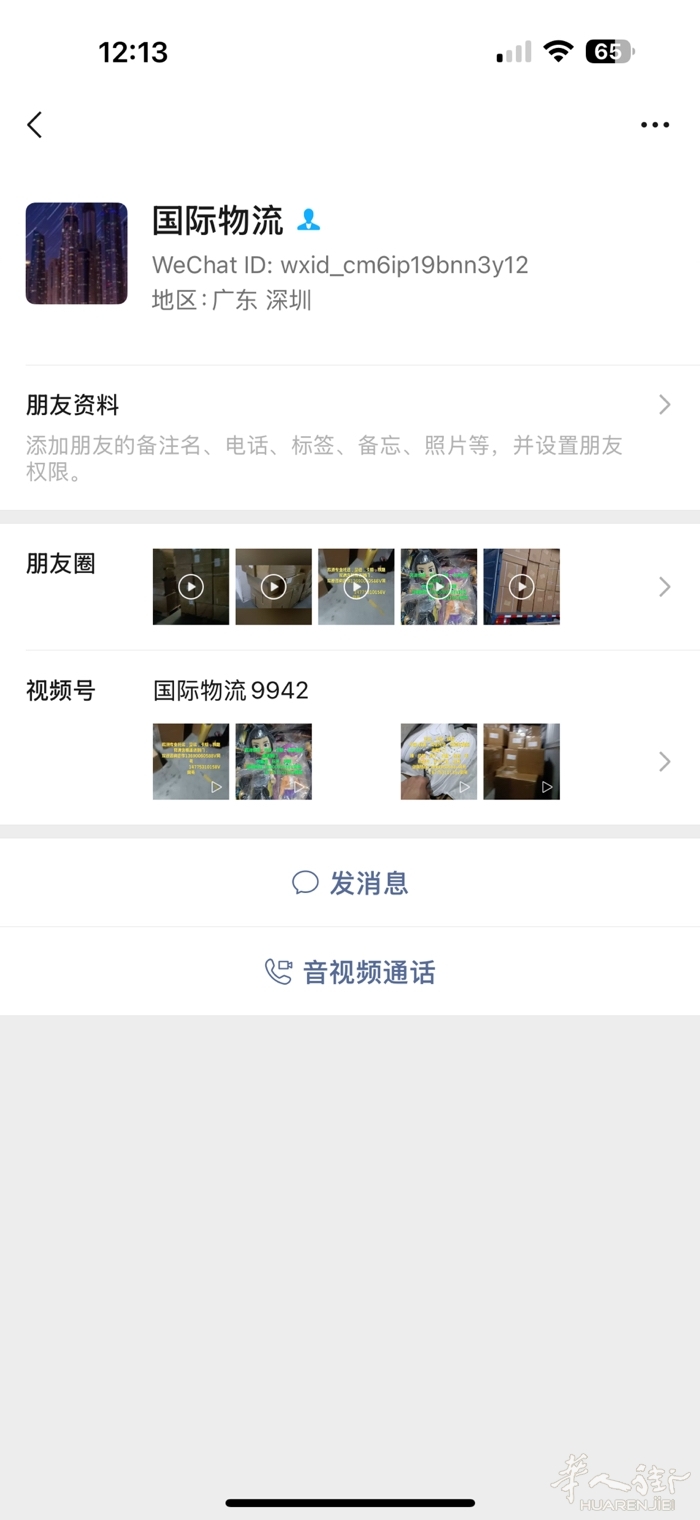Open the 朋友圈 moments row
Image resolution: width=700 pixels, height=1520 pixels.
tap(349, 587)
